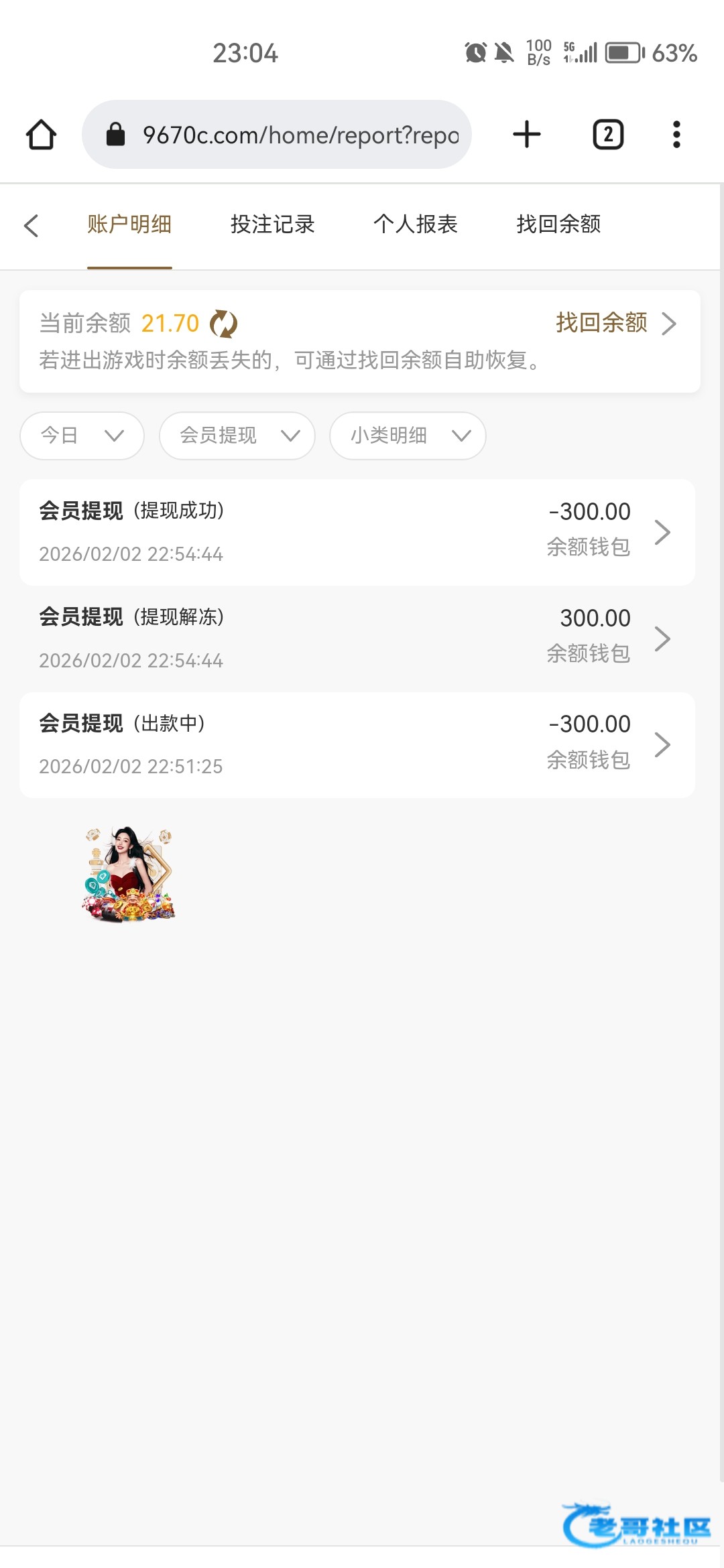Open 找回余额 link in balance card

pos(615,323)
